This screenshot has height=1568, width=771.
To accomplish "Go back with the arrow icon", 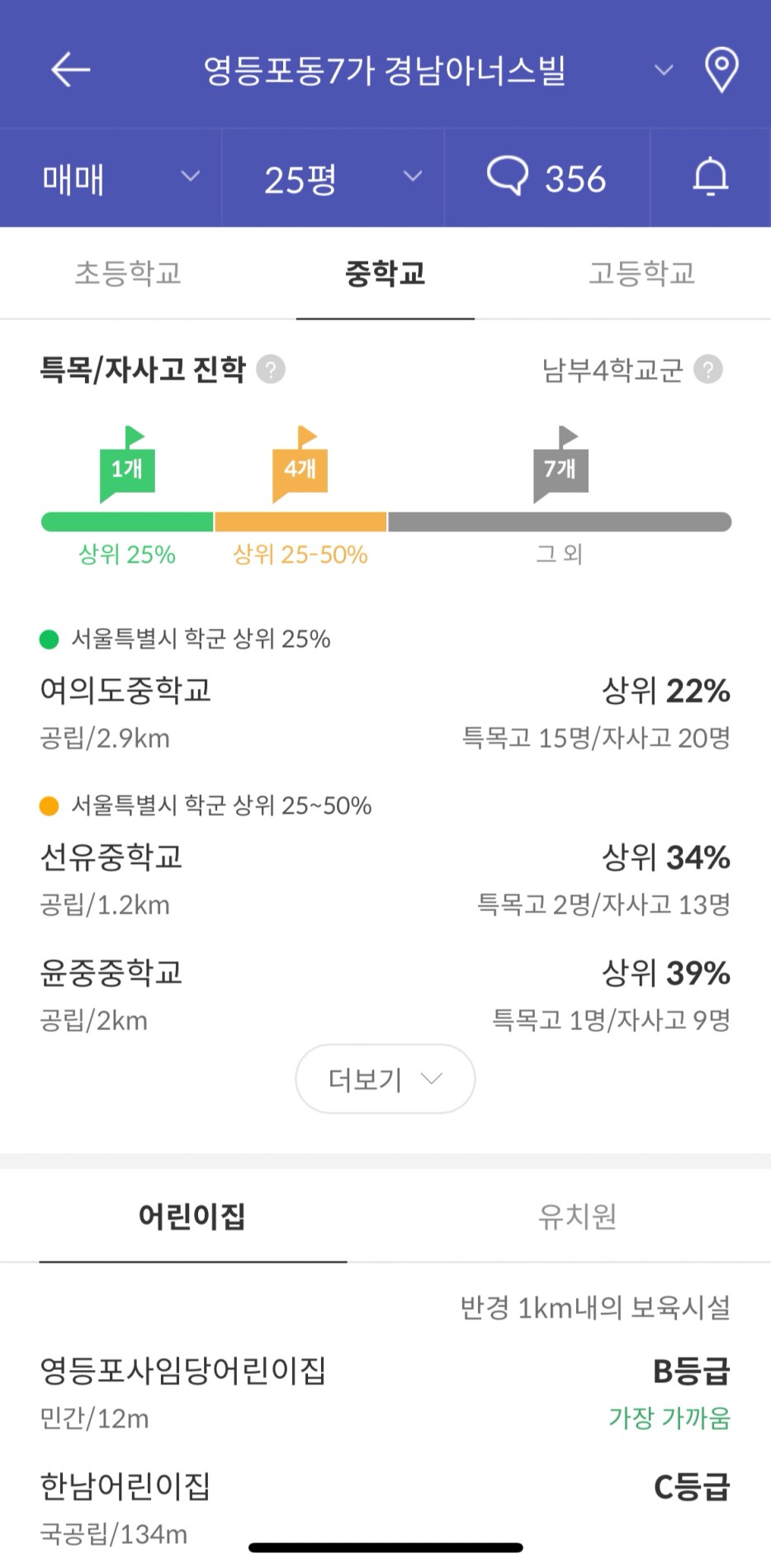I will coord(71,69).
